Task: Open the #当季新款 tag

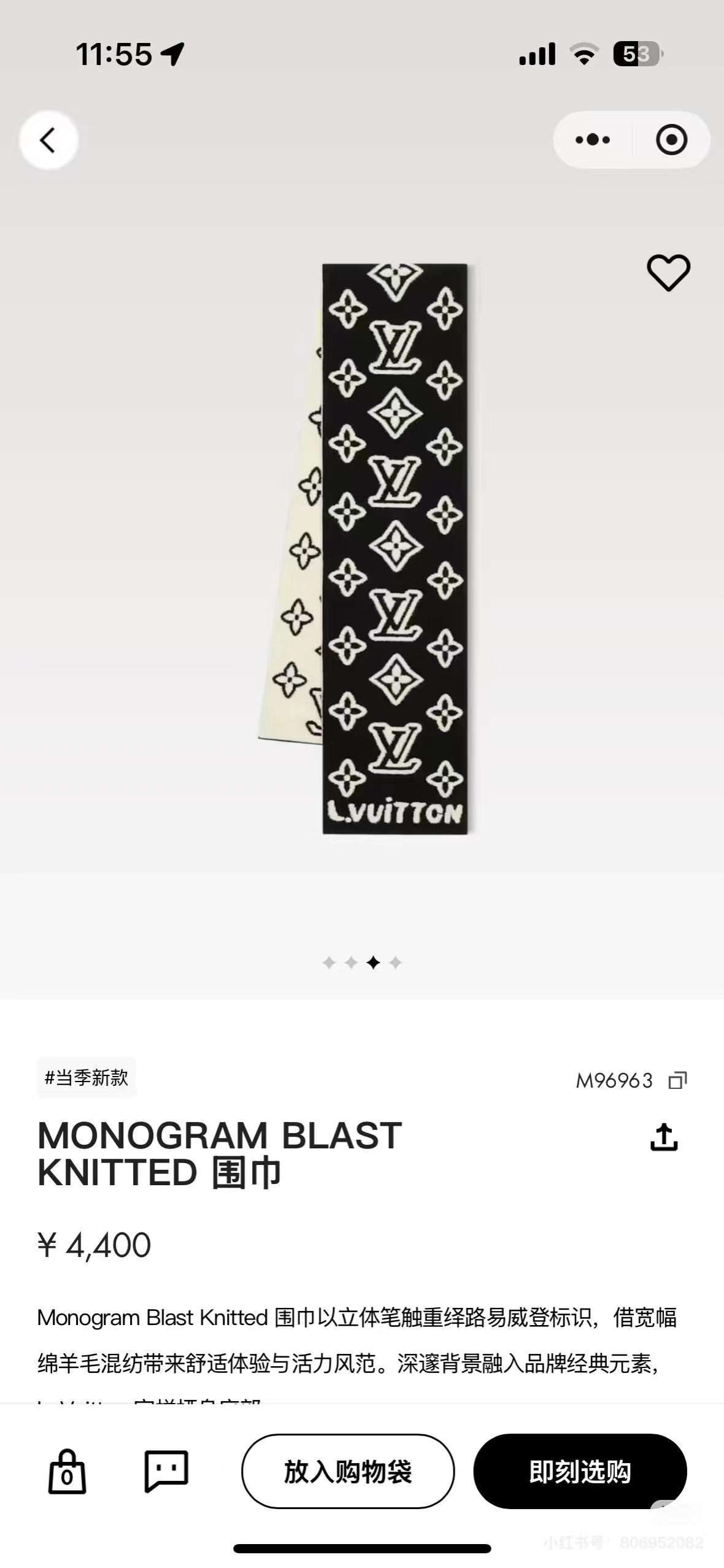Action: point(87,1077)
